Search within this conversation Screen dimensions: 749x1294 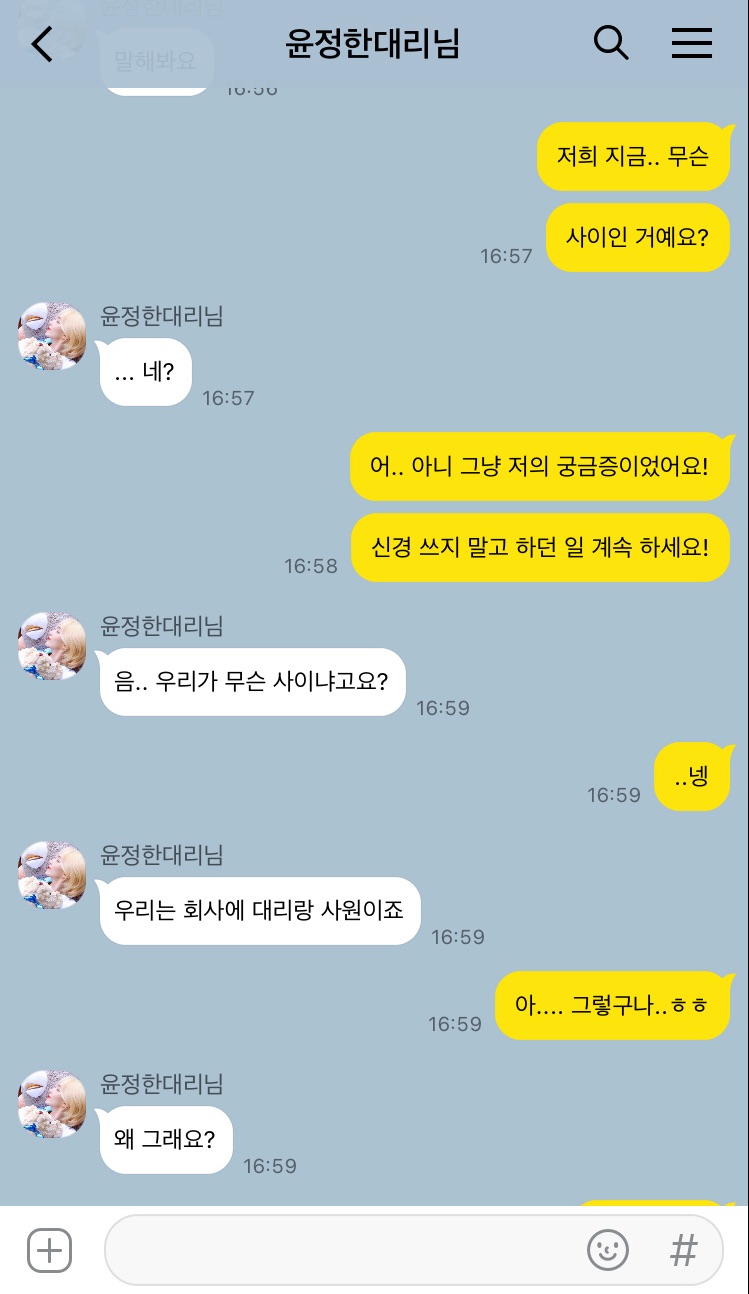[x=611, y=43]
